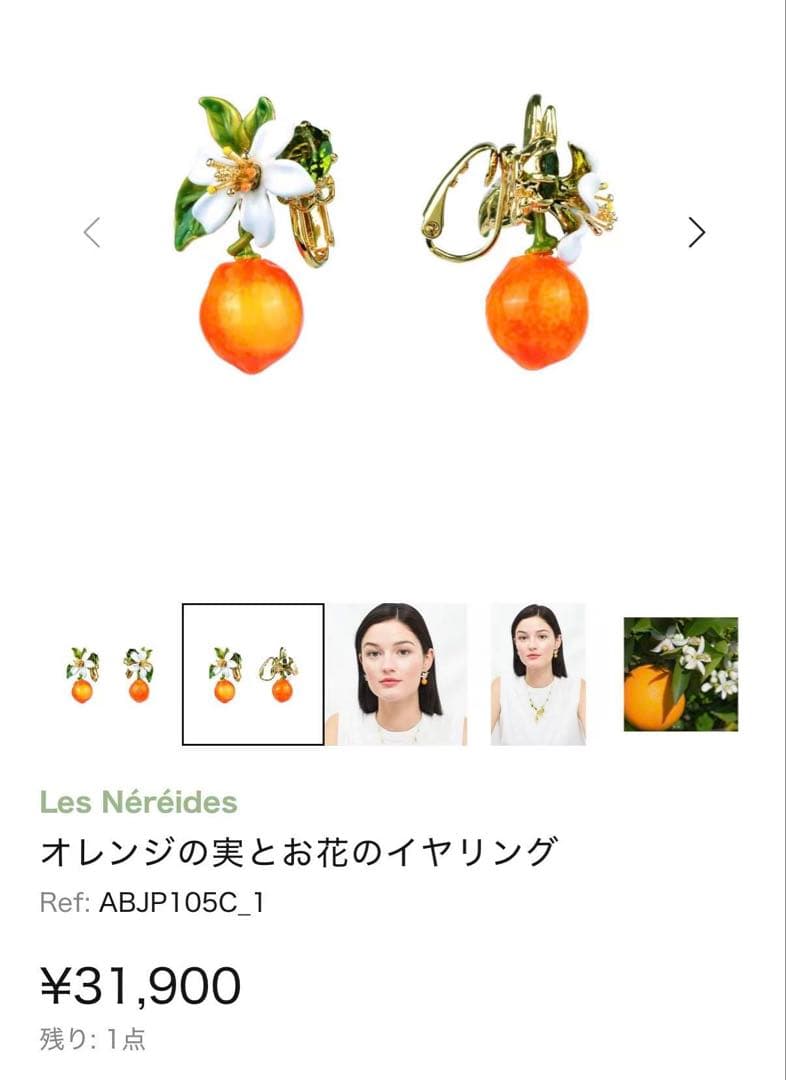Click the main earrings product image
Image resolution: width=786 pixels, height=1080 pixels.
point(393,230)
